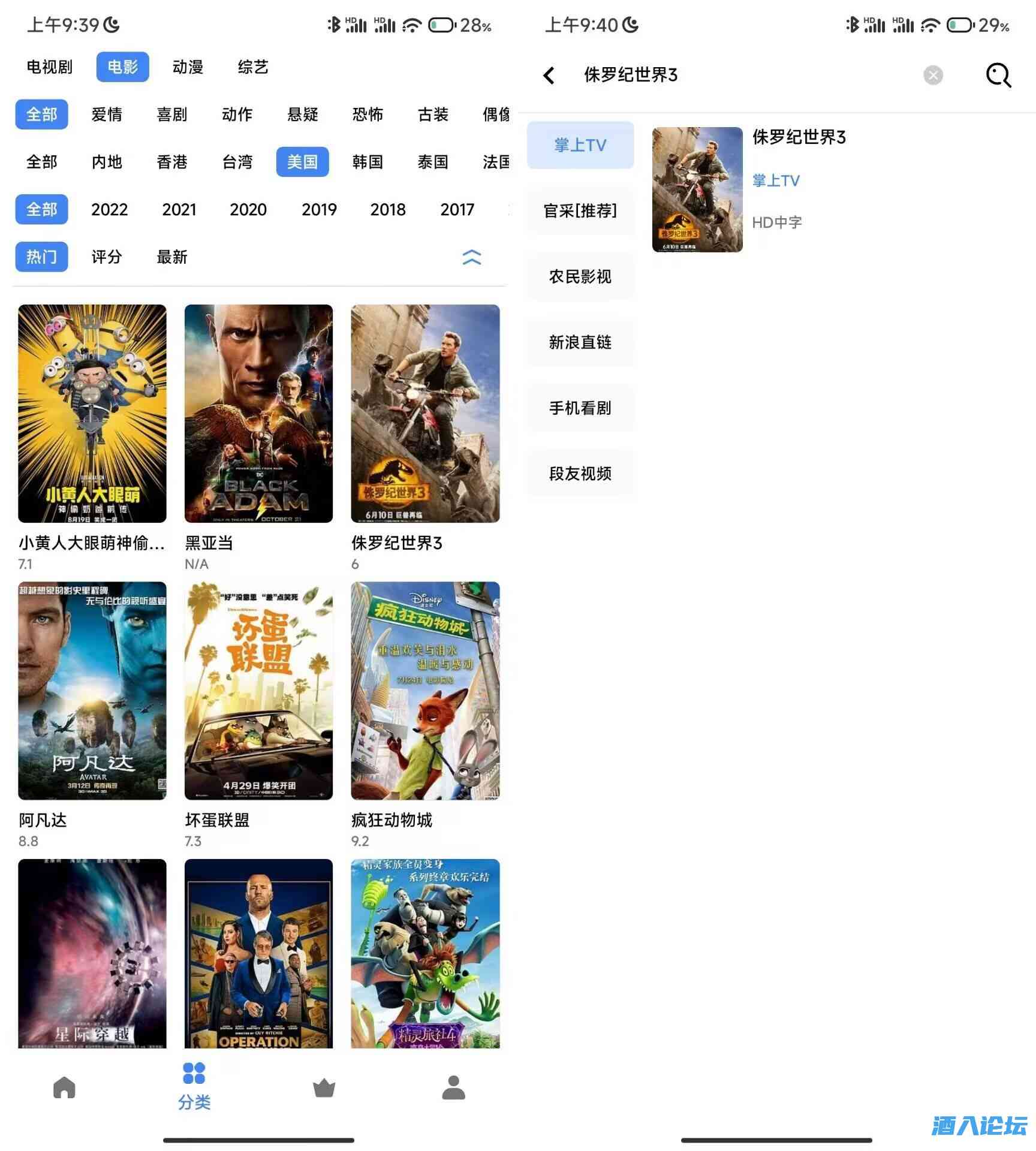Viewport: 1036px width, 1151px height.
Task: Filter region by 韩国
Action: click(368, 162)
